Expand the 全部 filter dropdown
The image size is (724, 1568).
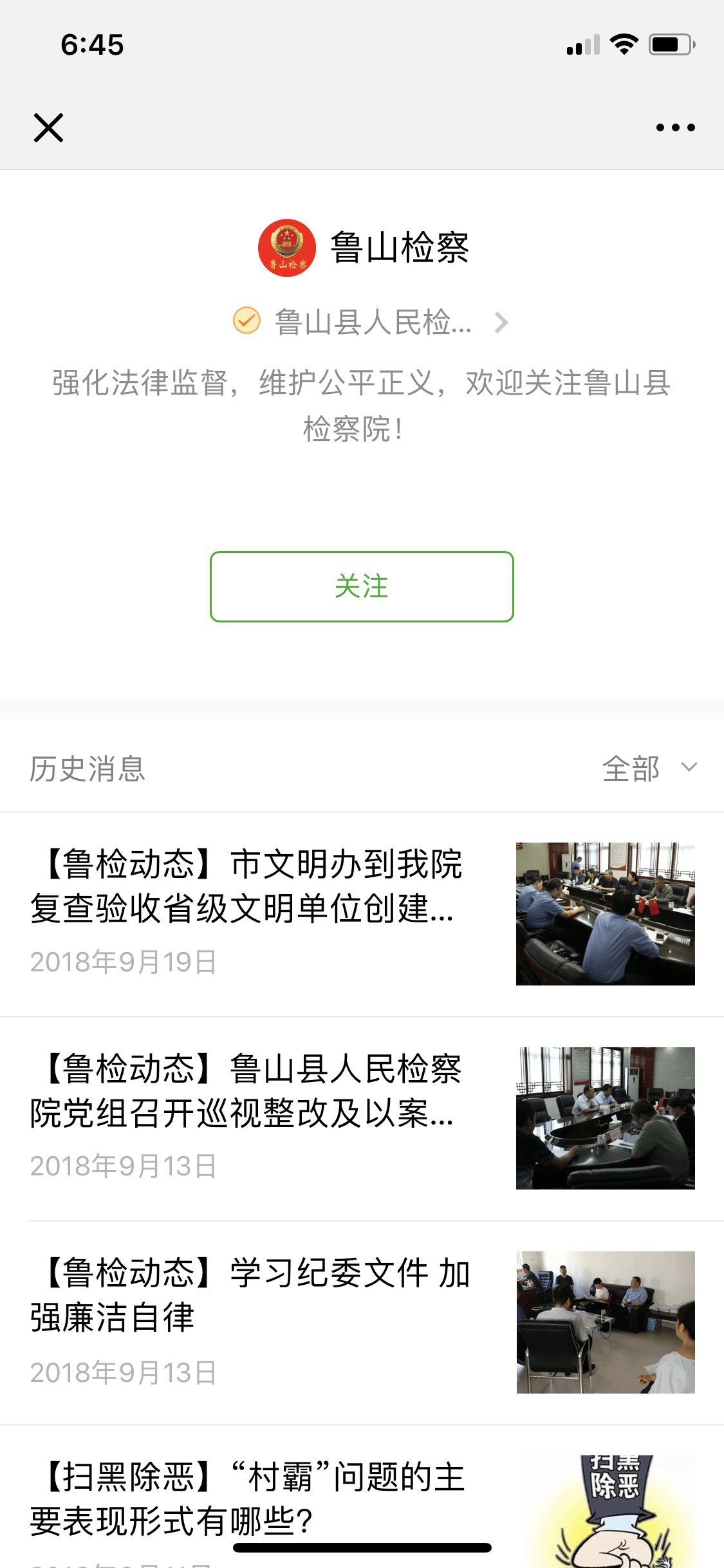649,768
